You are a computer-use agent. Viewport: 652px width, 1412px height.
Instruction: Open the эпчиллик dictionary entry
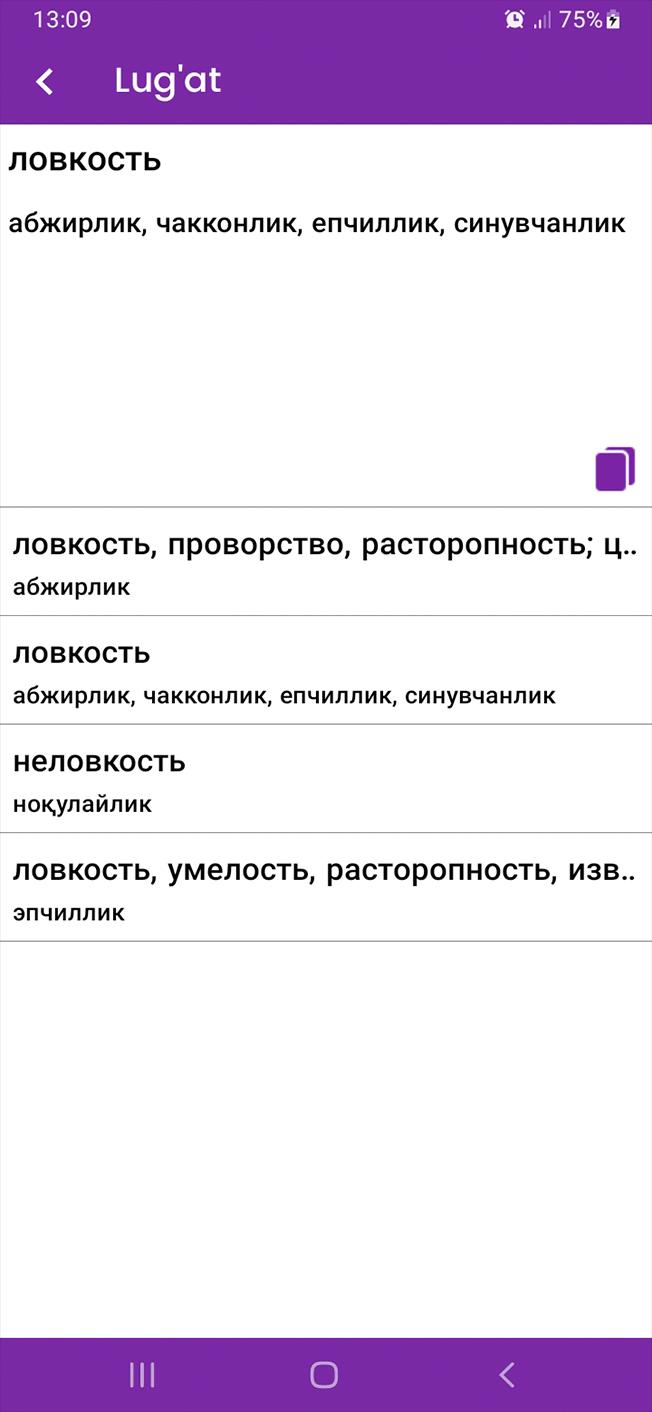pyautogui.click(x=326, y=887)
